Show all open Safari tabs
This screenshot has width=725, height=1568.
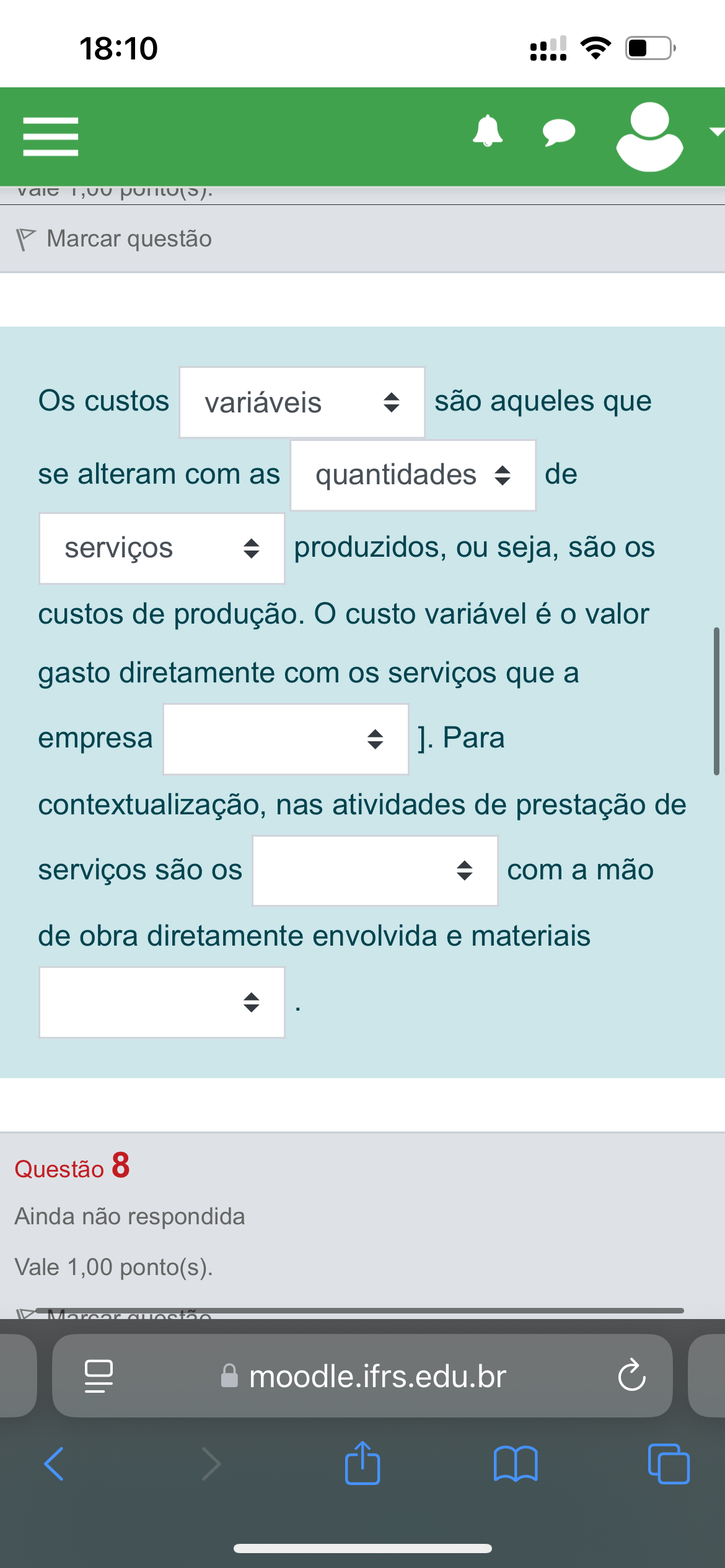pos(668,1464)
